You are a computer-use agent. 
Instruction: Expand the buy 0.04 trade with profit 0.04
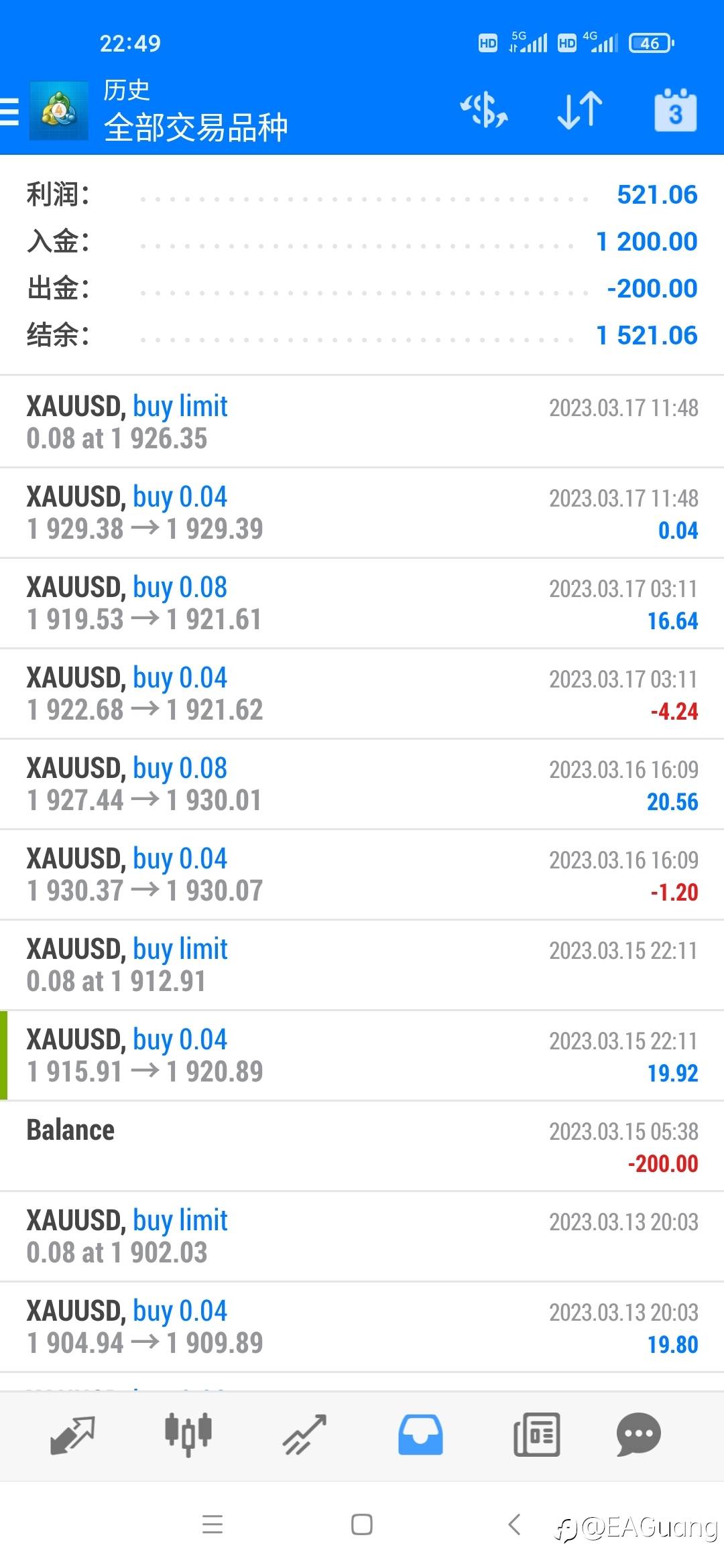point(362,513)
